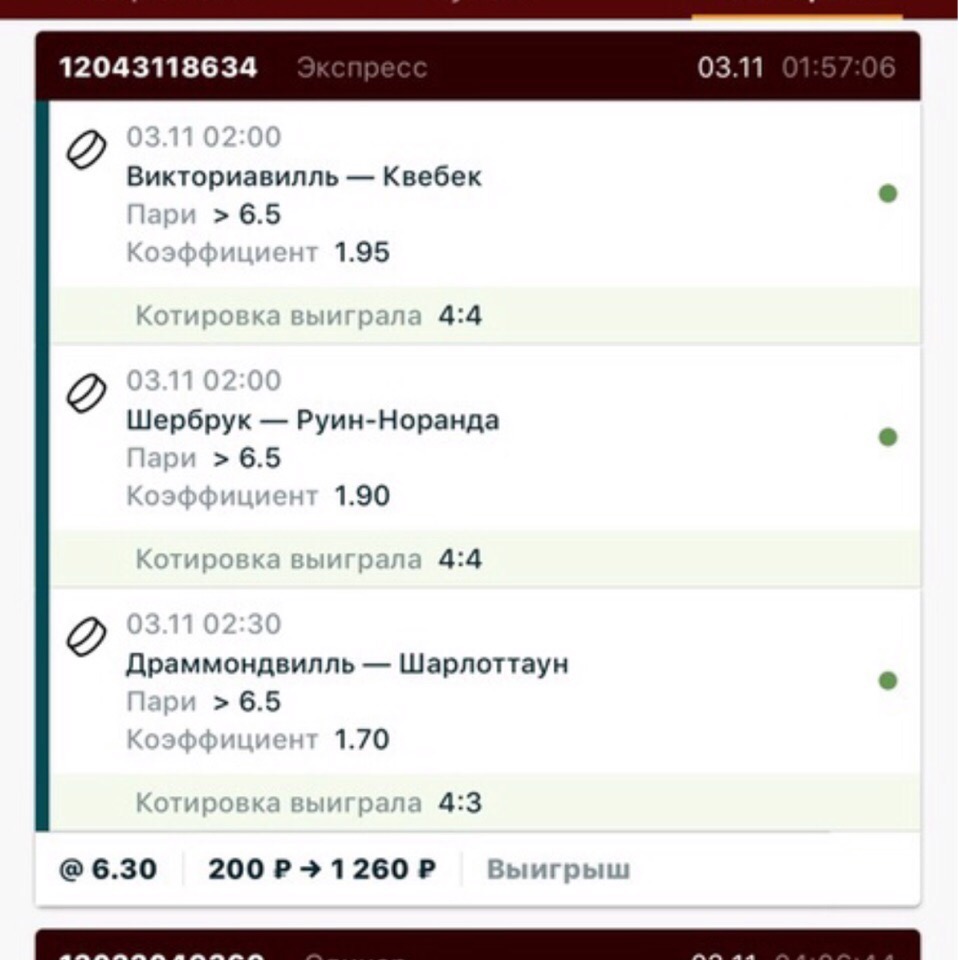The width and height of the screenshot is (959, 960).
Task: Open the Драммондвилль — Шарлоттаун event
Action: (346, 665)
